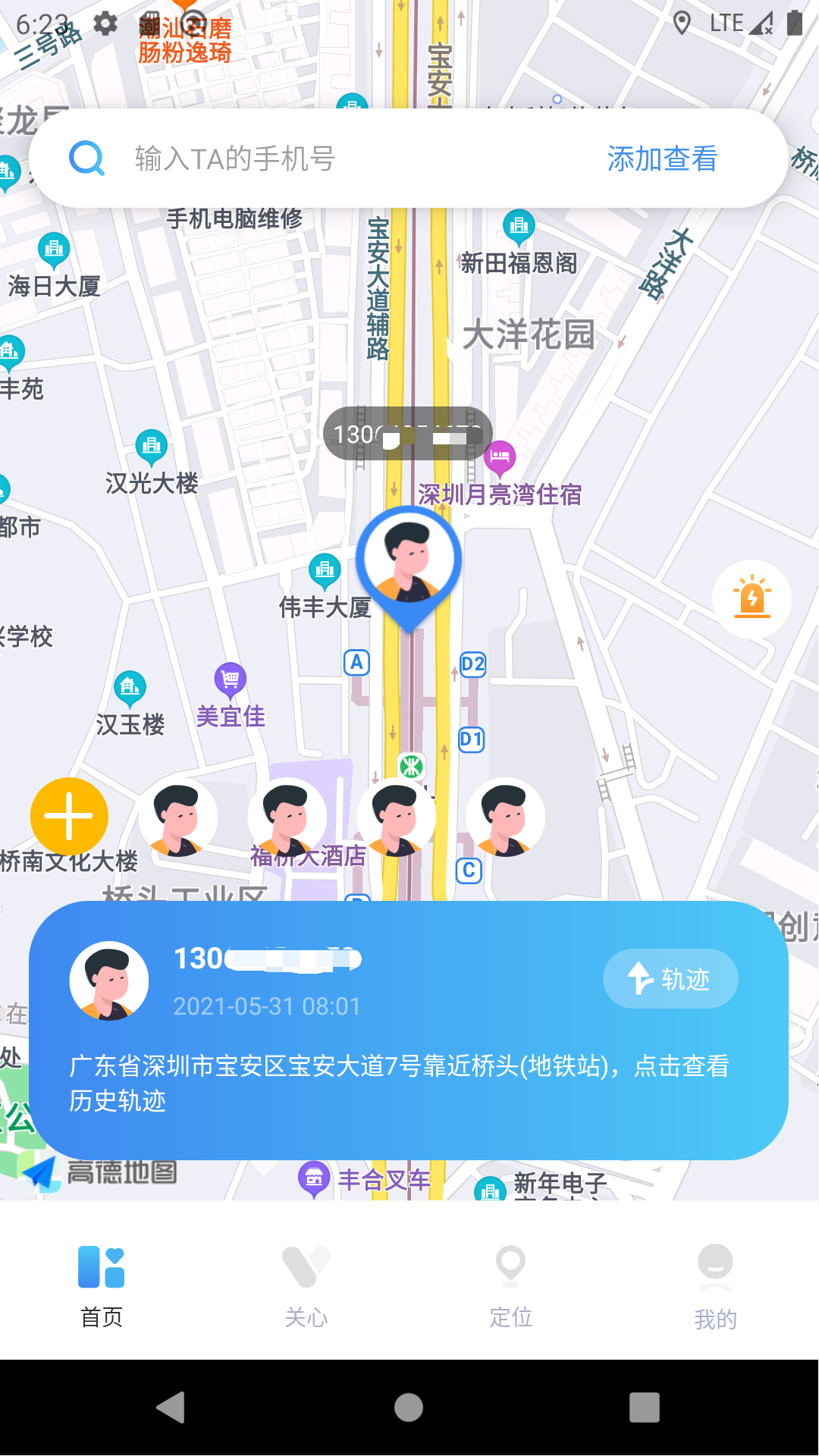Switch to the 关心 tab
Viewport: 819px width, 1456px height.
tap(306, 1283)
